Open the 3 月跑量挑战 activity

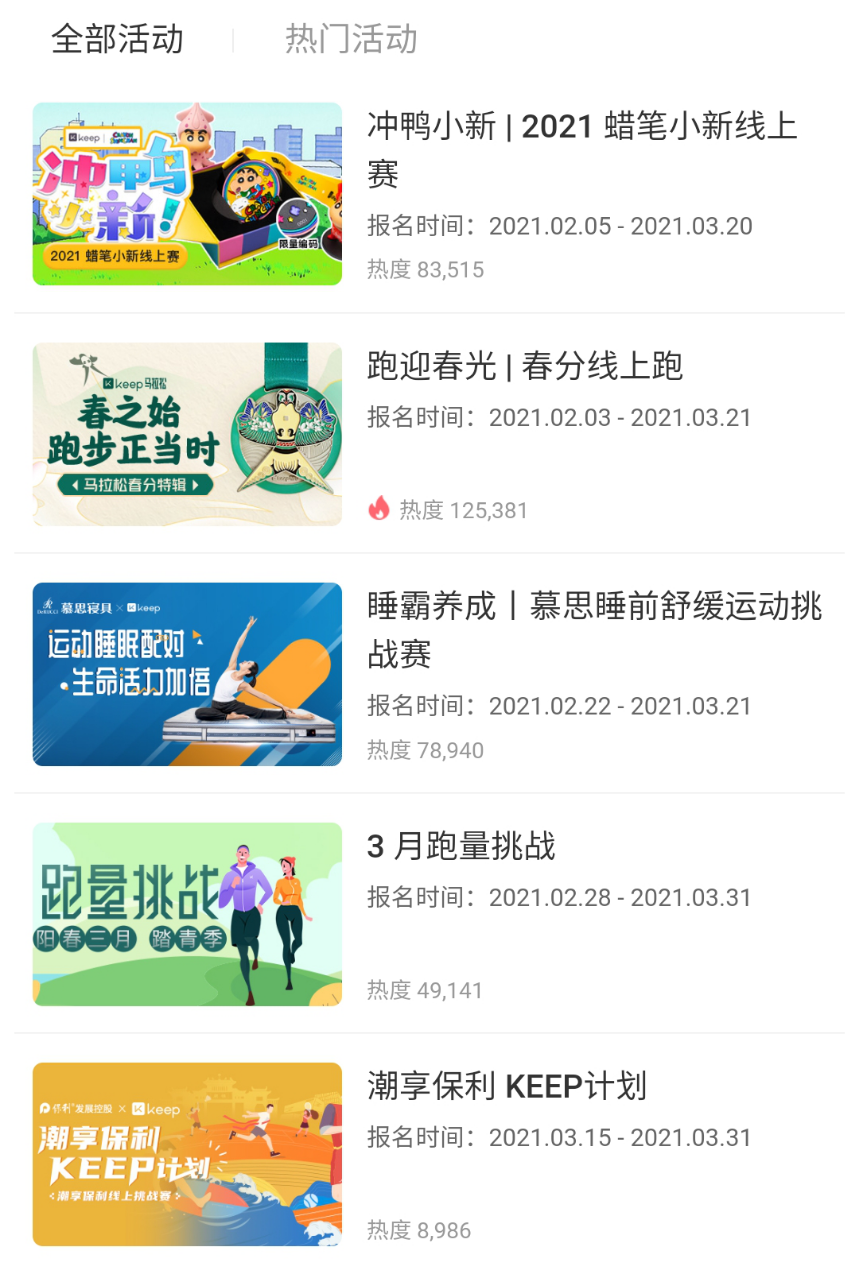click(459, 846)
